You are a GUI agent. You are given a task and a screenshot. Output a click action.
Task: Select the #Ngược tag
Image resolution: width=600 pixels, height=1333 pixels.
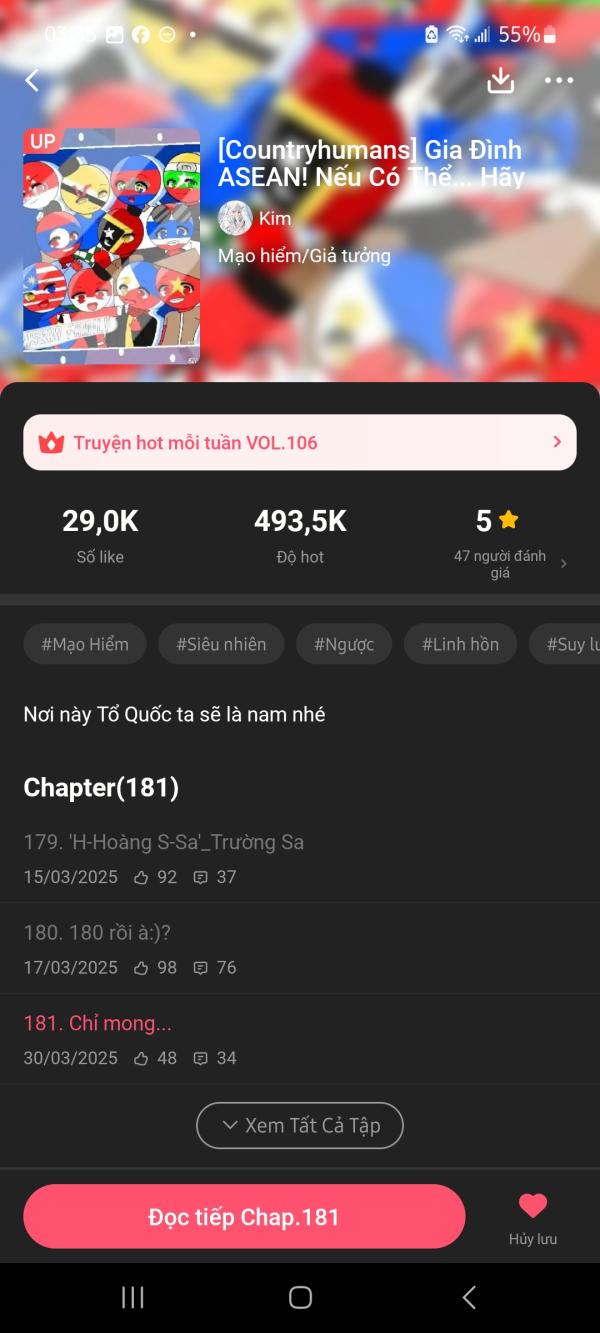[x=344, y=644]
